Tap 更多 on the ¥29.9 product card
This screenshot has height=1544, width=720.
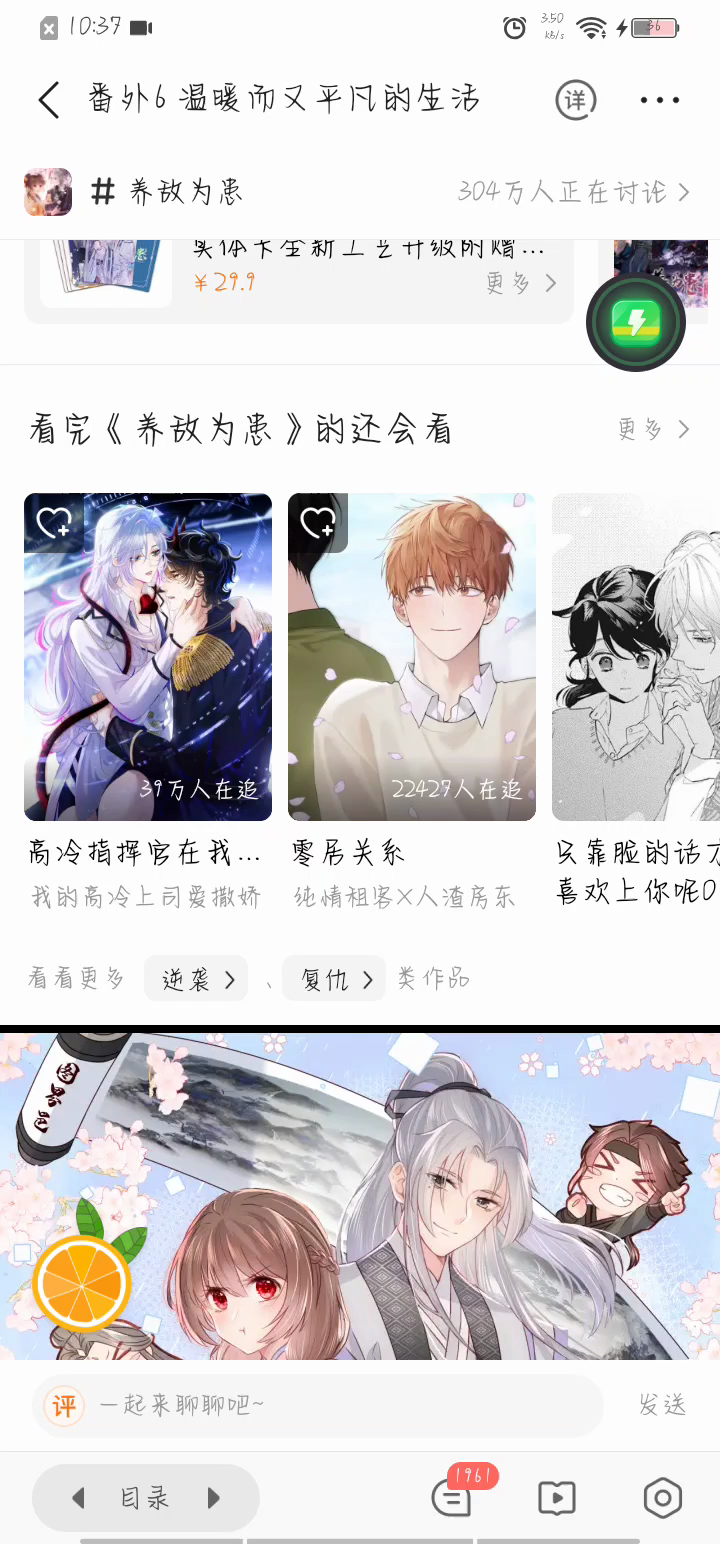click(521, 284)
